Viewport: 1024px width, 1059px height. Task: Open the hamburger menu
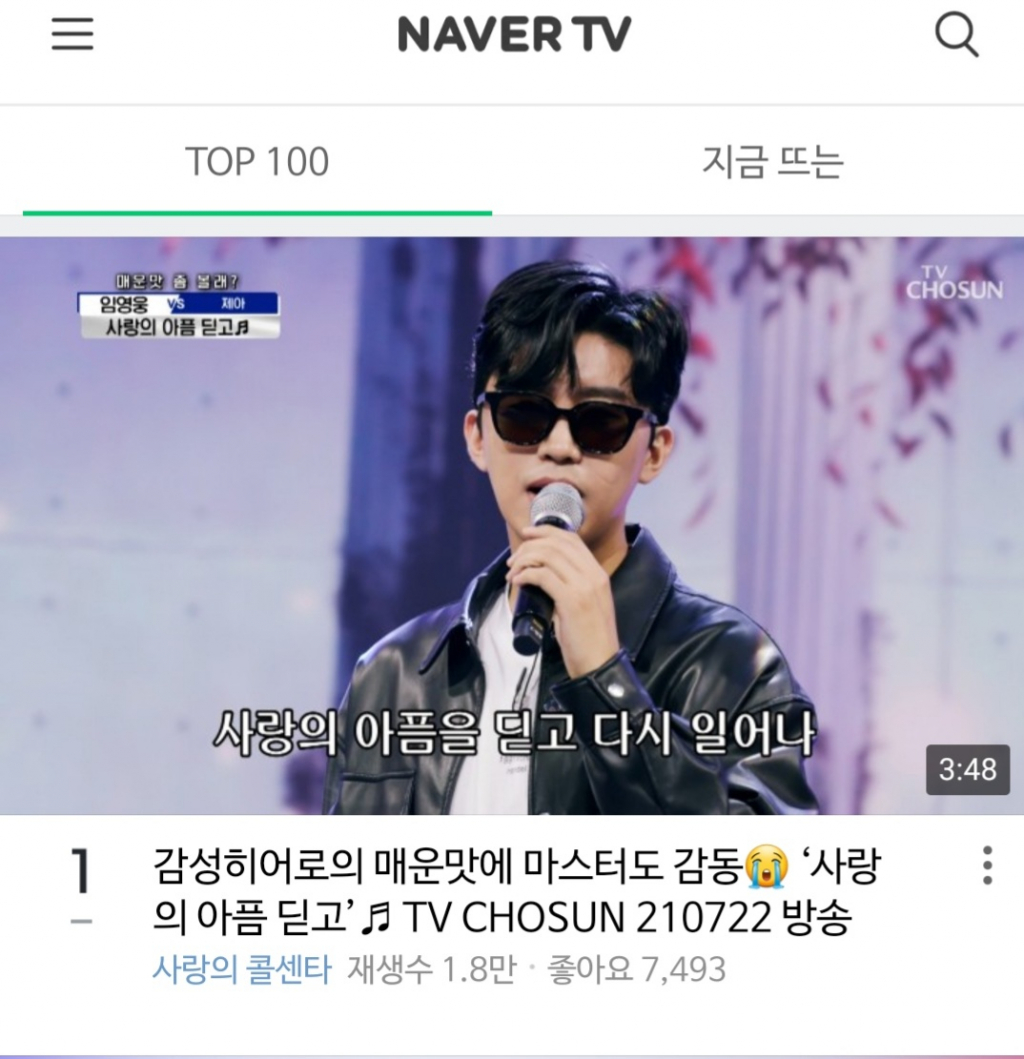(x=73, y=35)
